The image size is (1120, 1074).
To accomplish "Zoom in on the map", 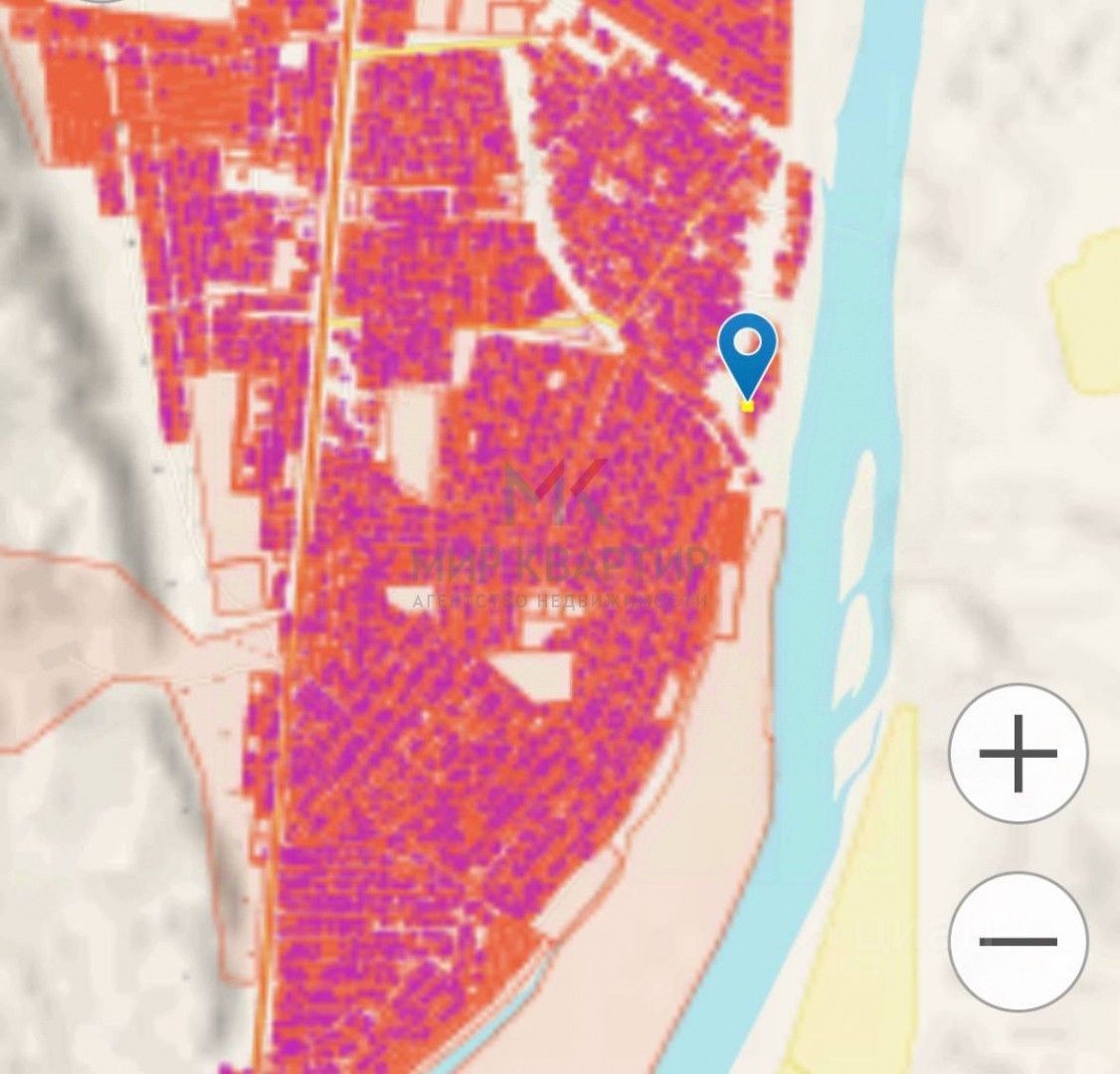I will tap(1018, 753).
